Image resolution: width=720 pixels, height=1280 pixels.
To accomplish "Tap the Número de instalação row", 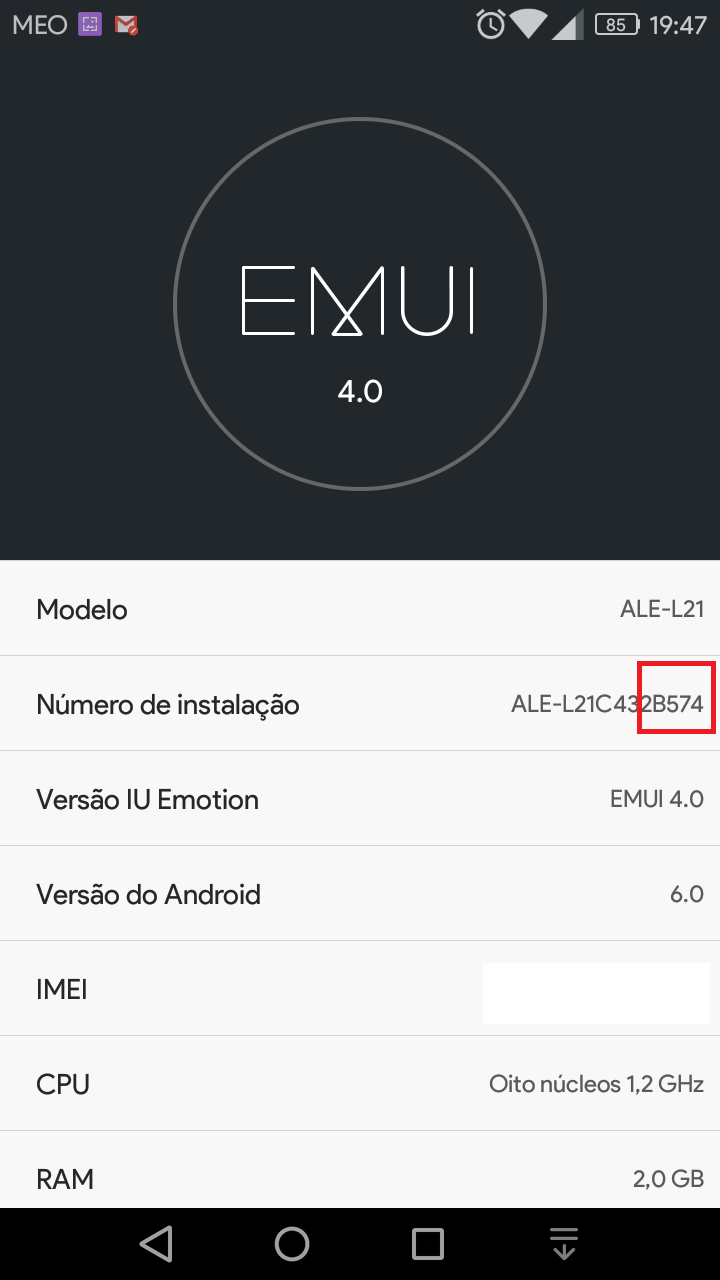I will [360, 703].
